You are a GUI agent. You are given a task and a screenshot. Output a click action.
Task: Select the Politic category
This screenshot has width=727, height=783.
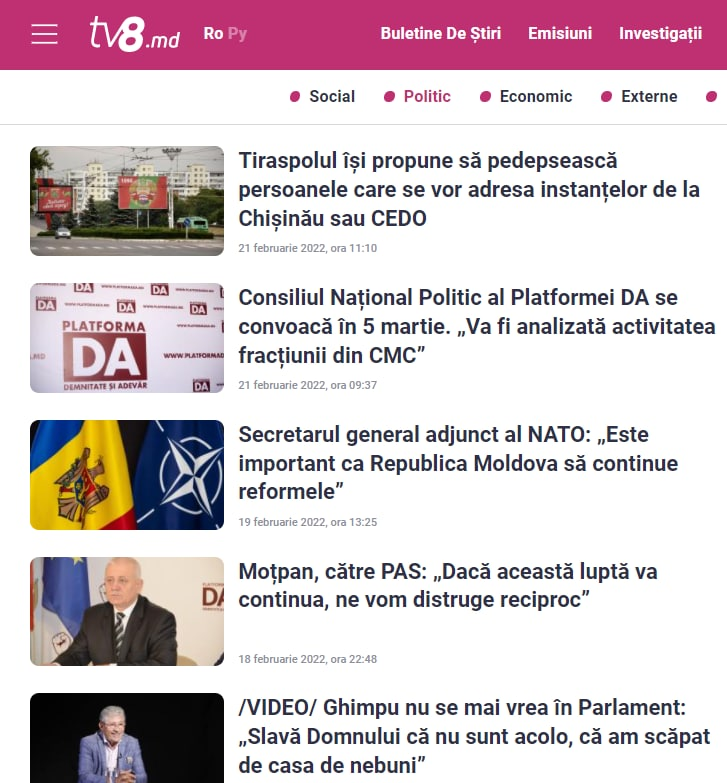pyautogui.click(x=427, y=97)
